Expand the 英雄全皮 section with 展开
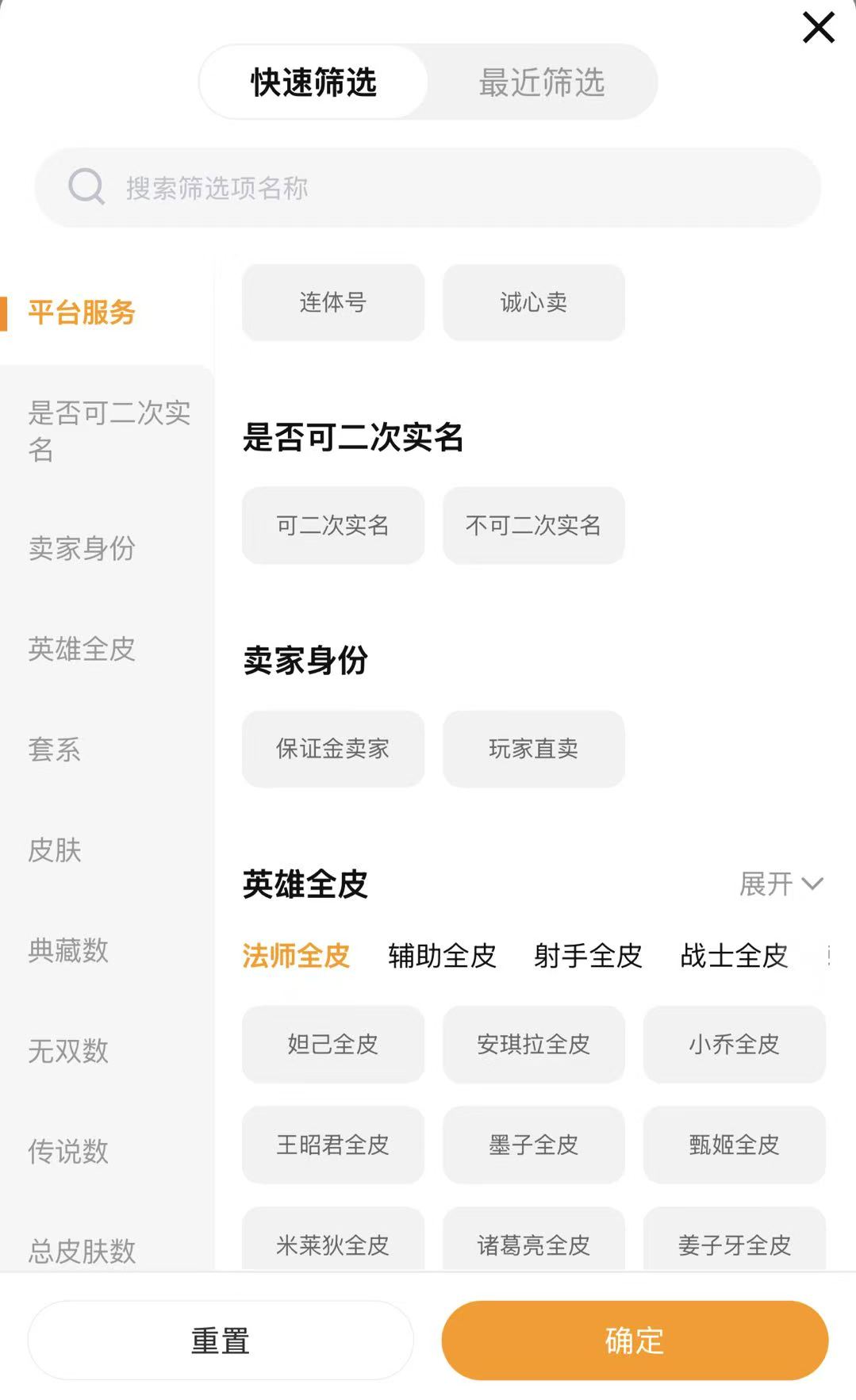The width and height of the screenshot is (856, 1400). [x=781, y=884]
